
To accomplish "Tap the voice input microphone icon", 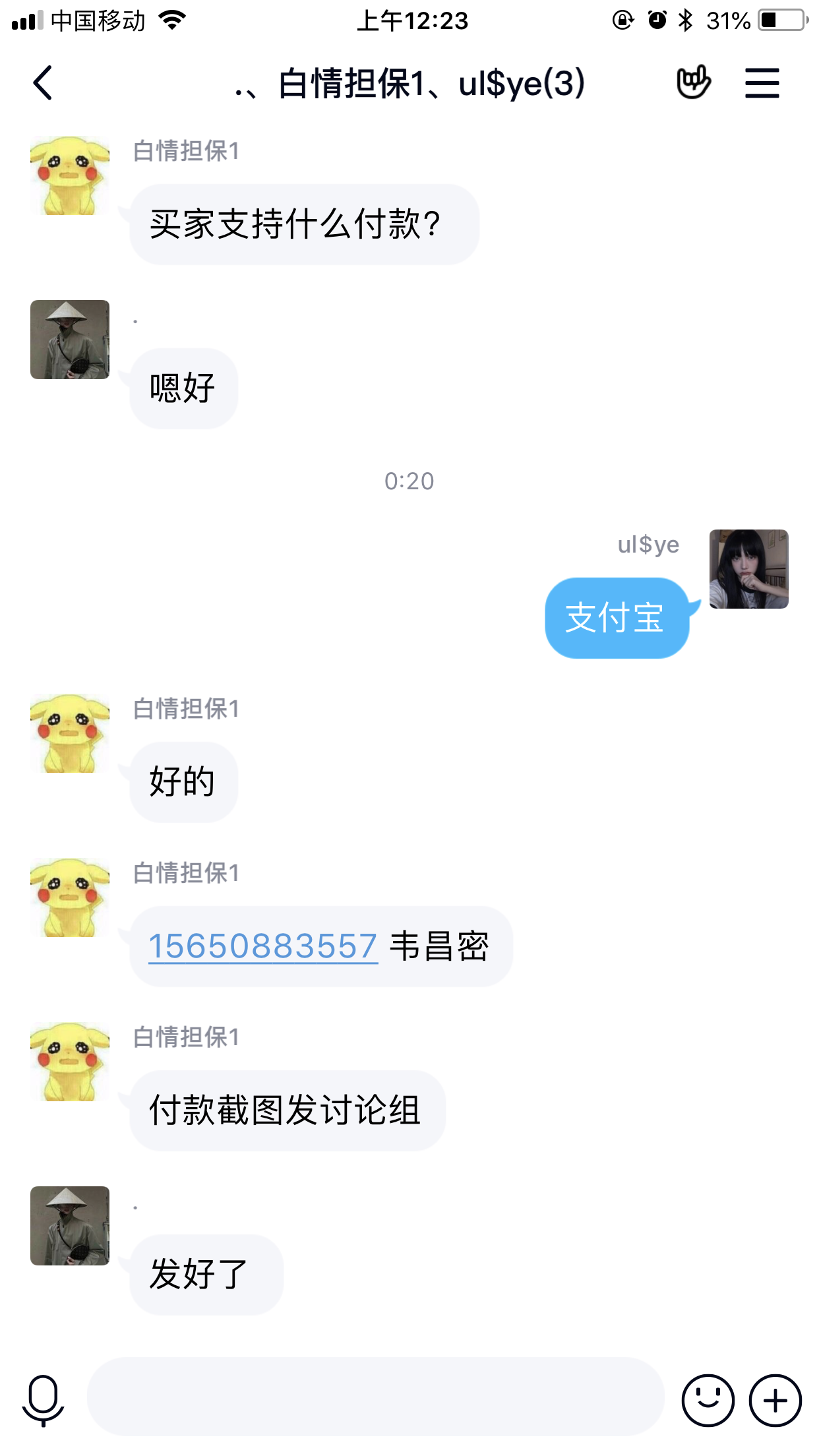I will (44, 1400).
